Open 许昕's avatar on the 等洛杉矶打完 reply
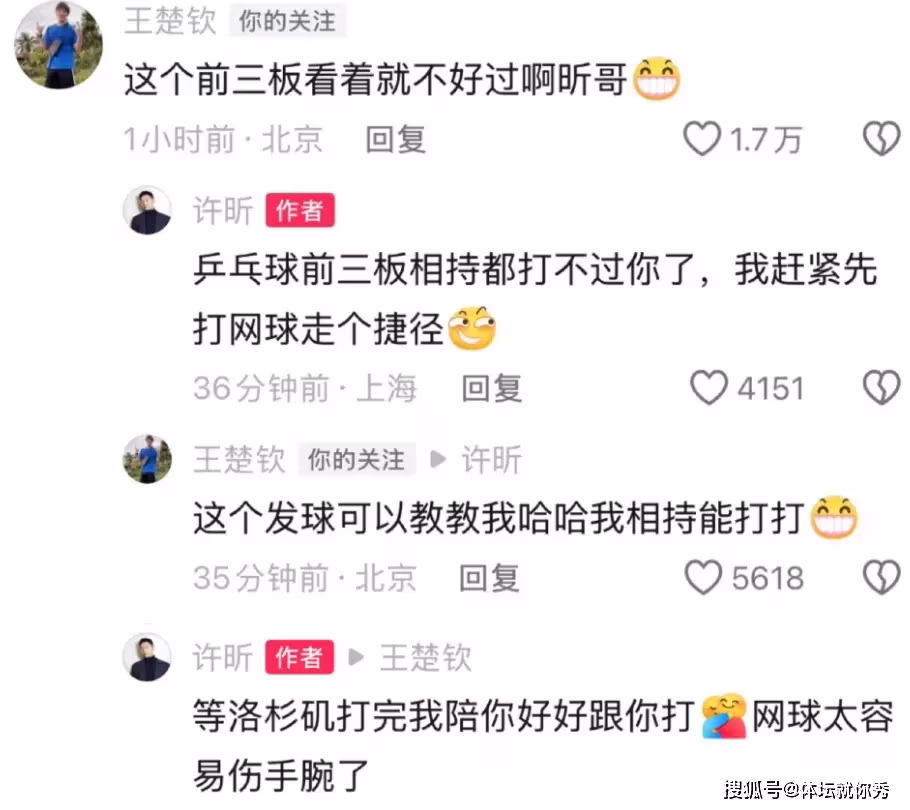Viewport: 910px width, 810px height. coord(147,657)
